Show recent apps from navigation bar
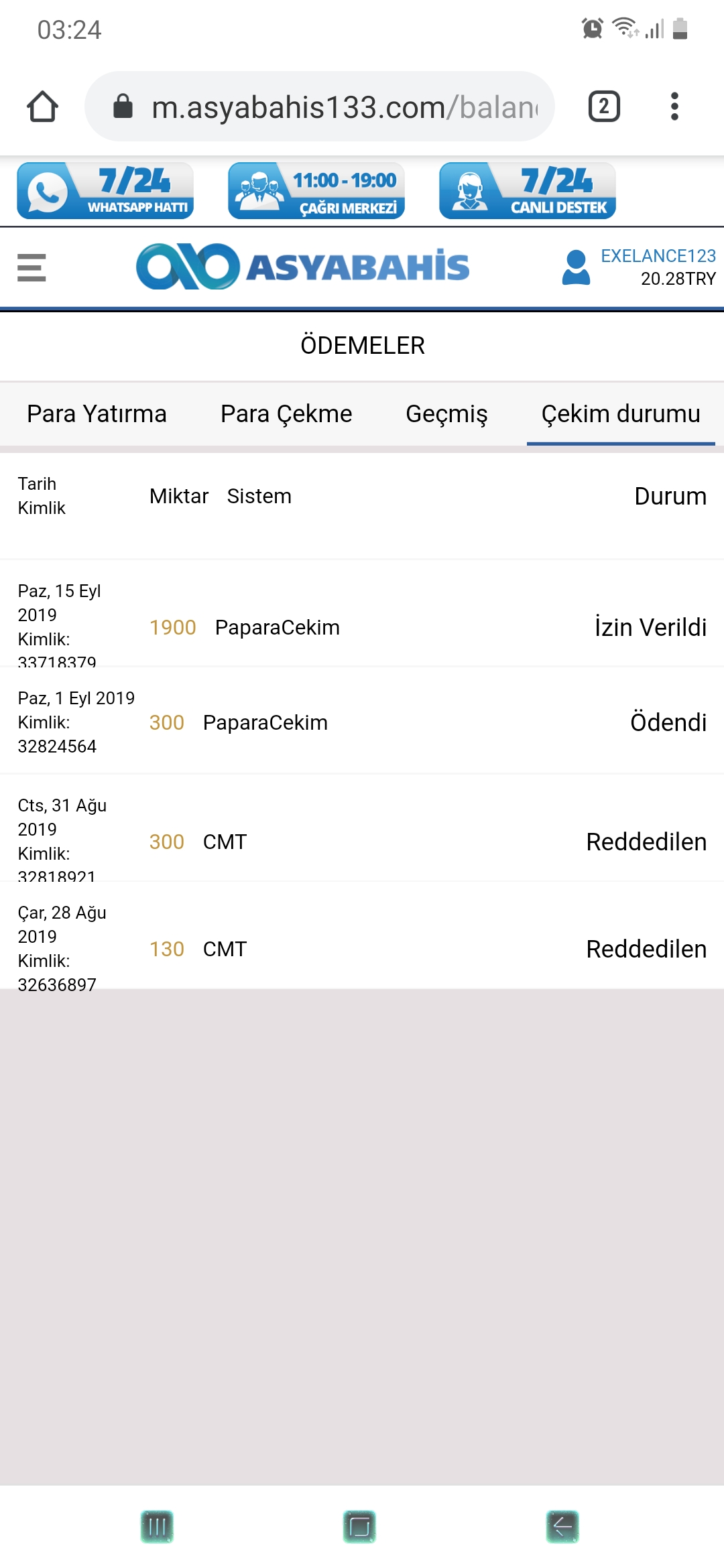 click(x=157, y=1527)
